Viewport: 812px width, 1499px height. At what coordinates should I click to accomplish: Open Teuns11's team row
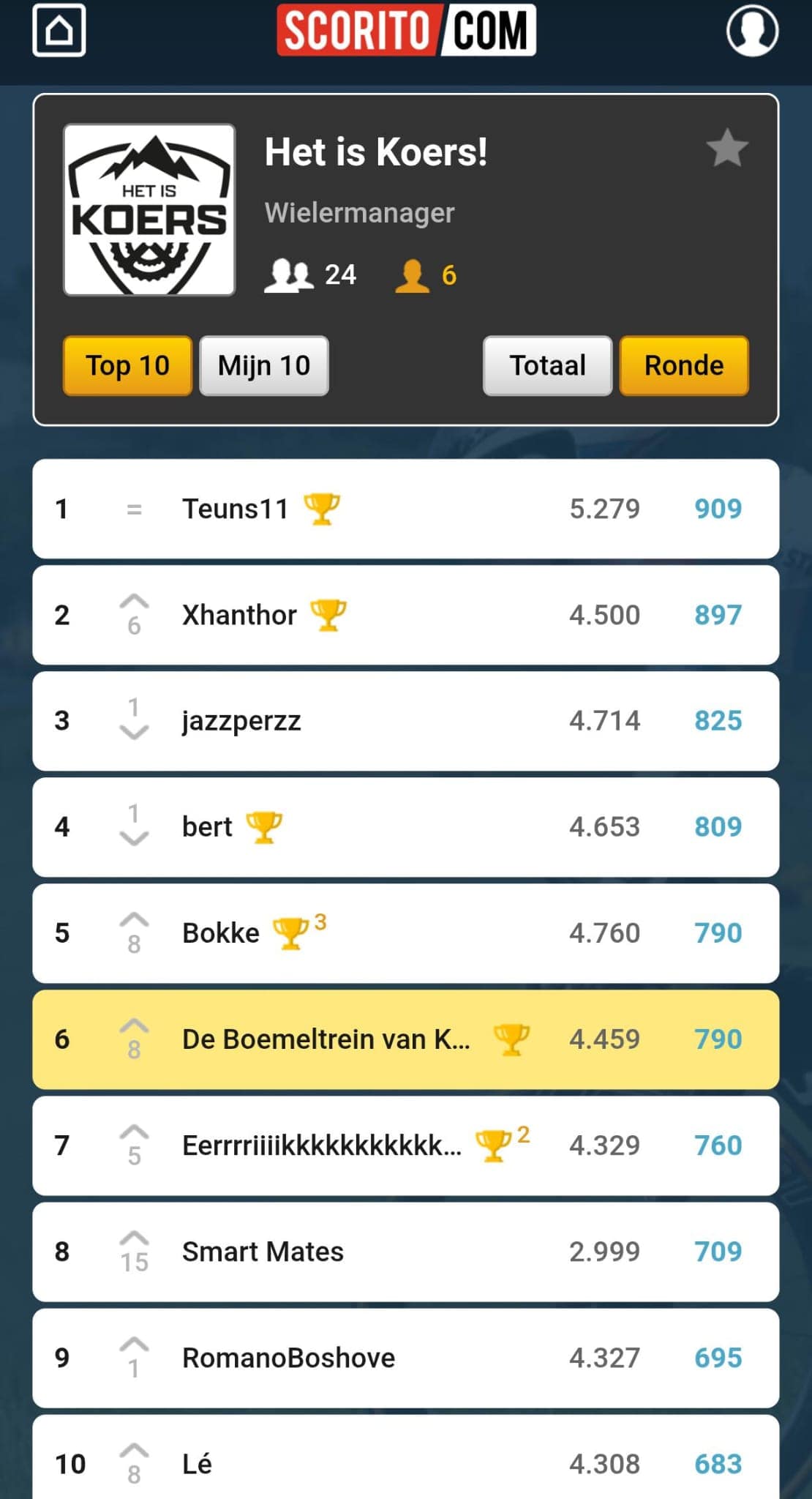(x=405, y=509)
